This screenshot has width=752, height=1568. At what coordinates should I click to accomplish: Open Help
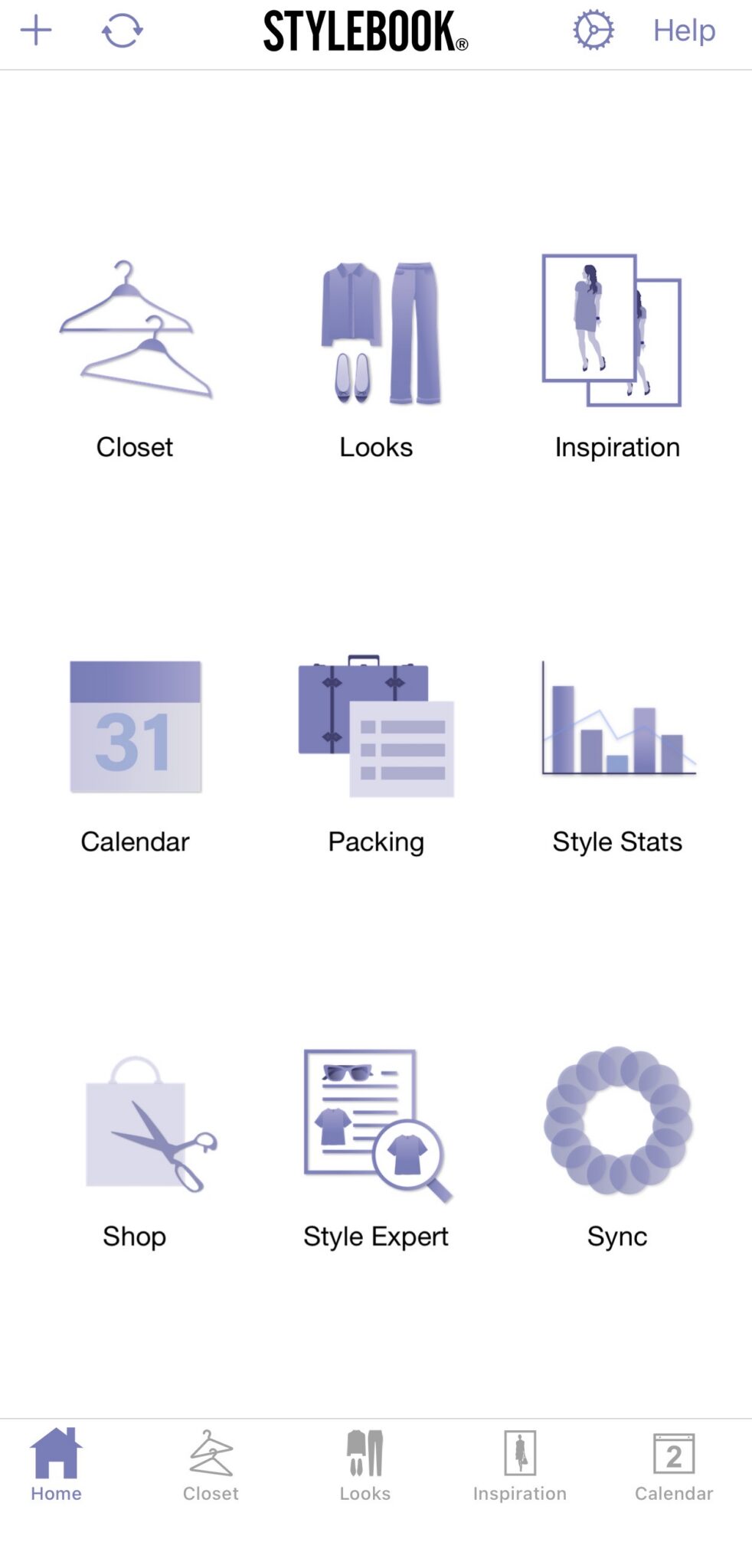click(684, 31)
